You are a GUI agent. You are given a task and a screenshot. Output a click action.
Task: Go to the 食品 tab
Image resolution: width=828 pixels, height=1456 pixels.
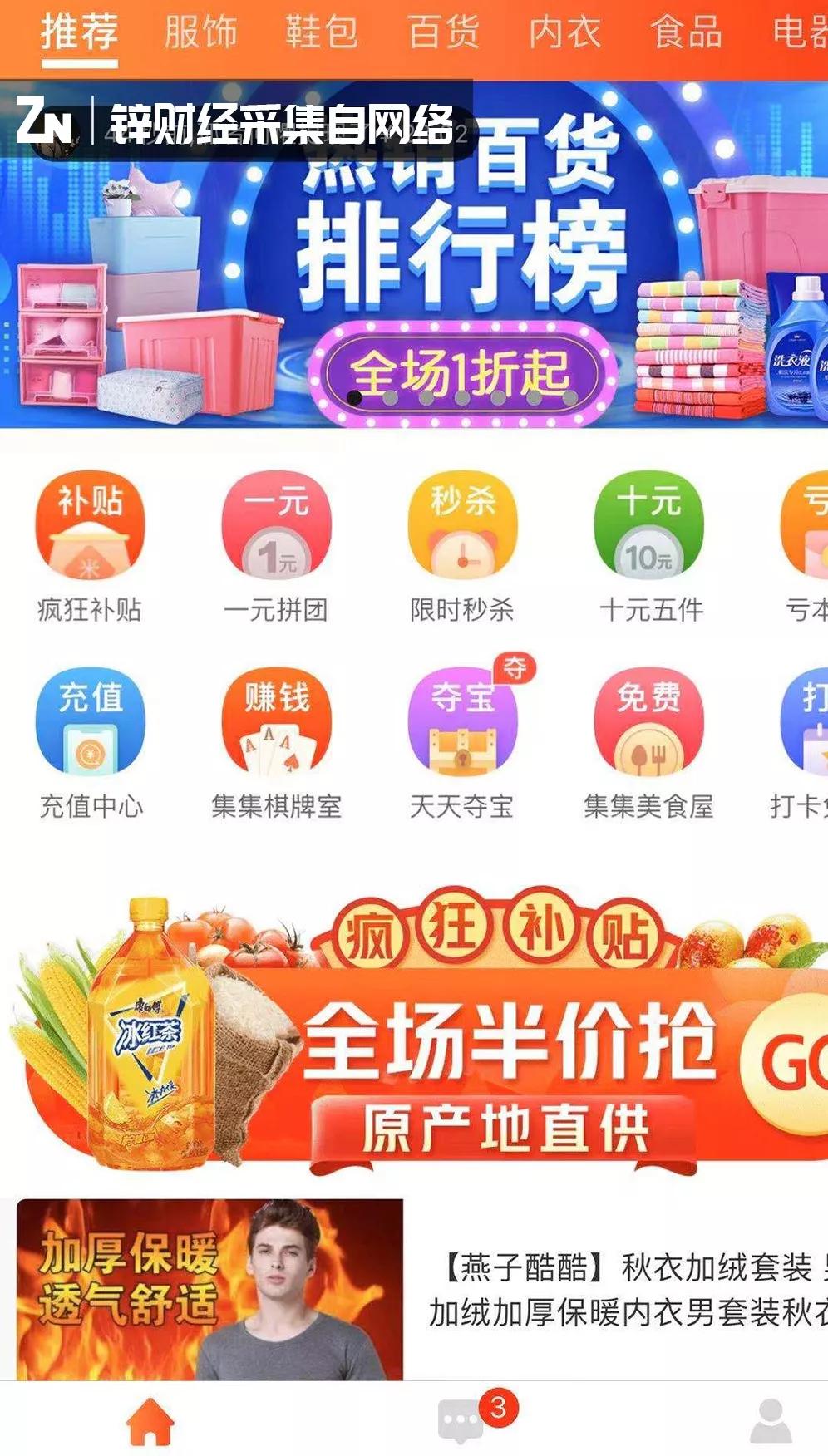(x=687, y=33)
